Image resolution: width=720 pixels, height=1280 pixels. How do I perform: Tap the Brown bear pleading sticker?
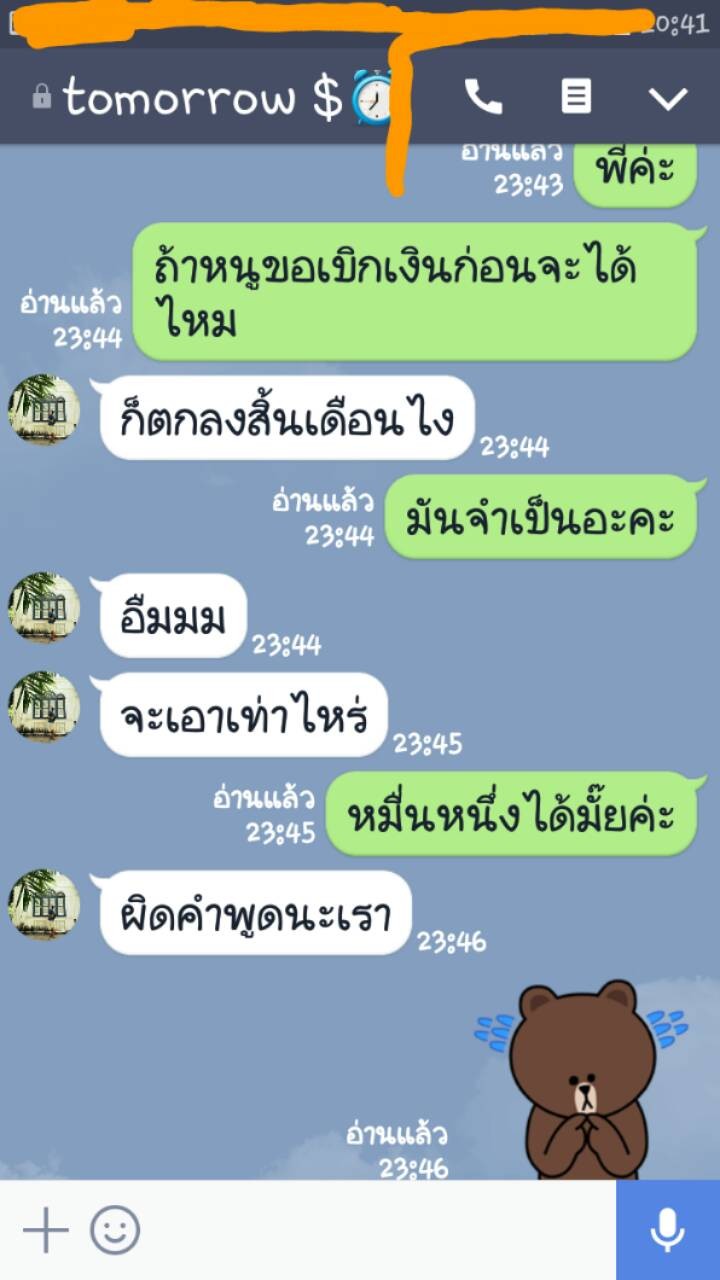(x=582, y=1080)
